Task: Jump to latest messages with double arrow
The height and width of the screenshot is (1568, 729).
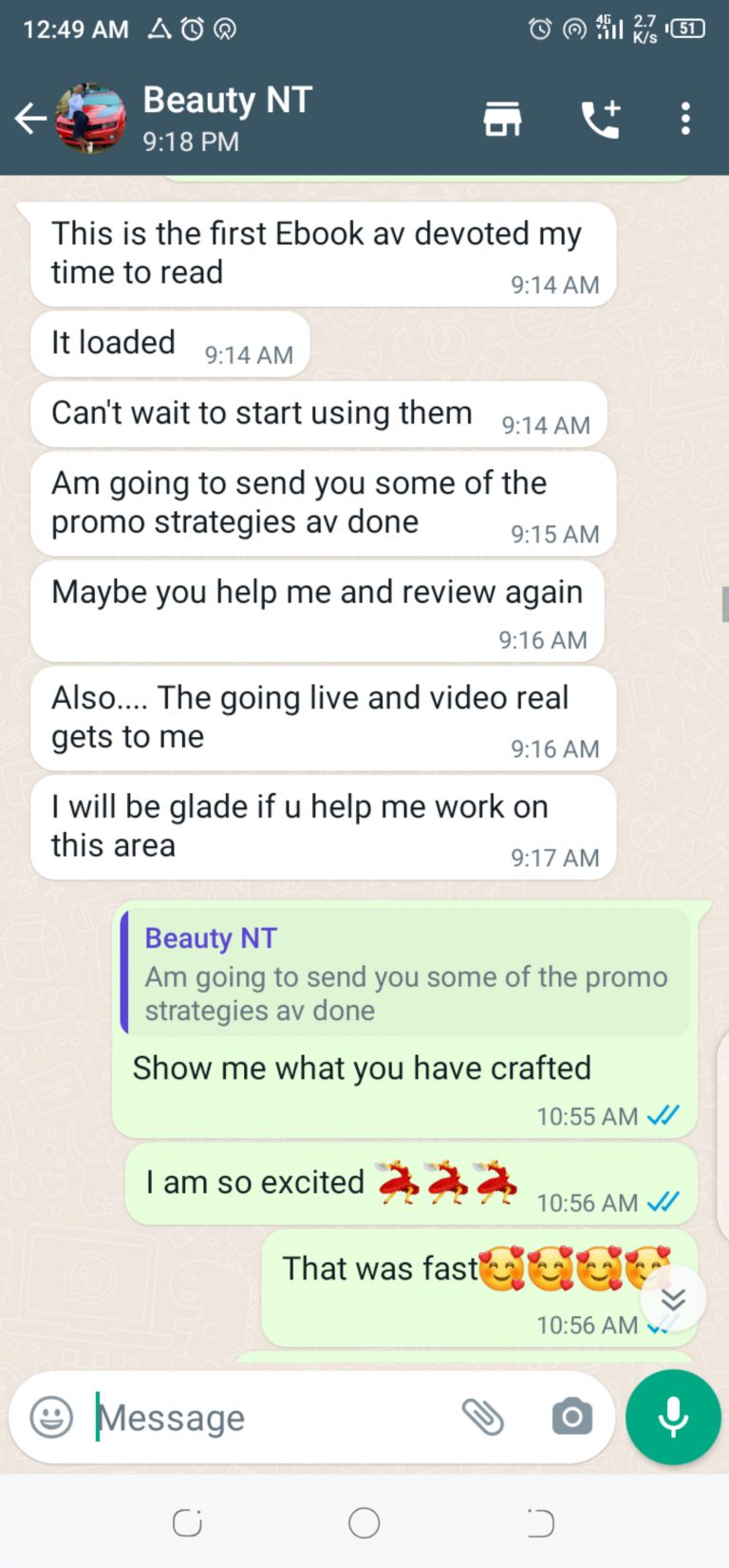Action: (673, 1298)
